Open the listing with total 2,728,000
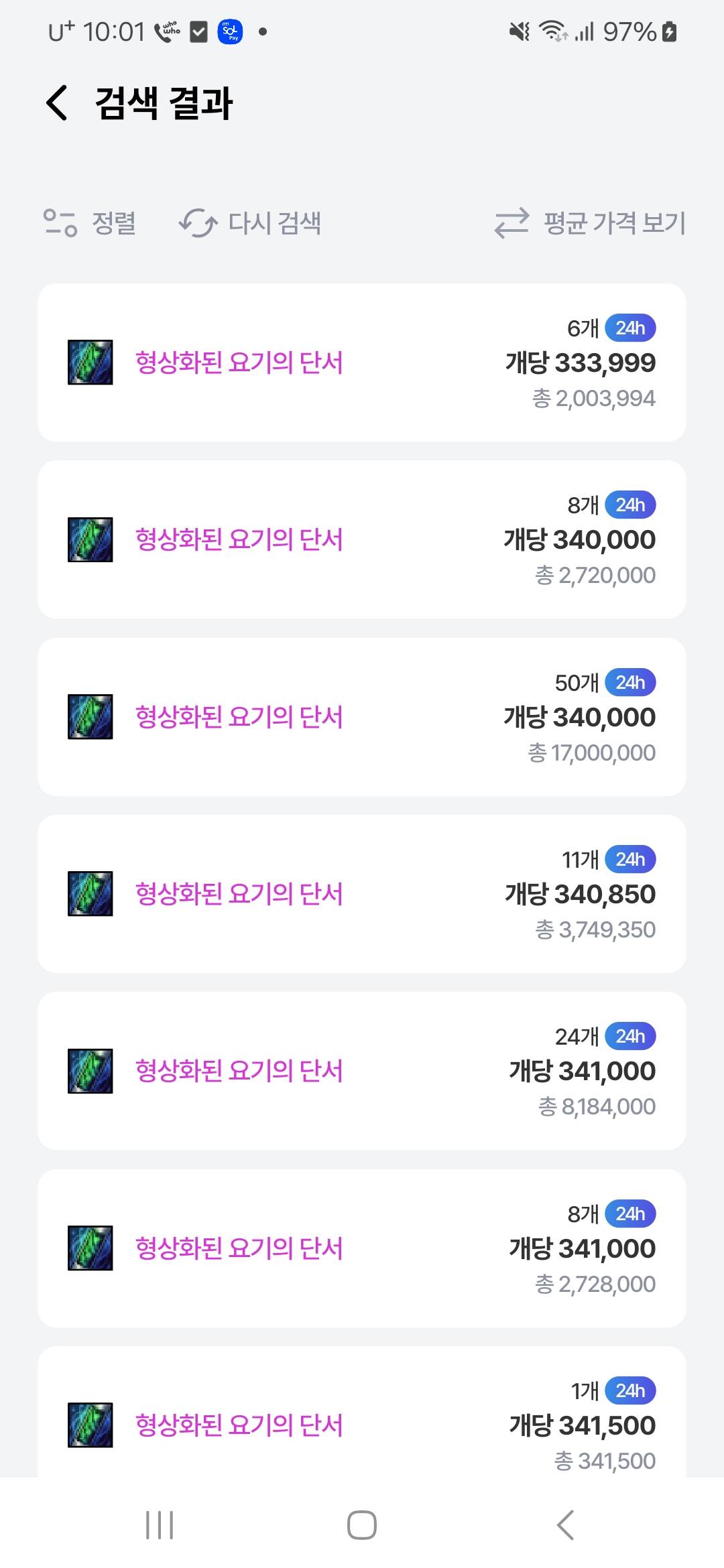Viewport: 724px width, 1568px height. (362, 1248)
